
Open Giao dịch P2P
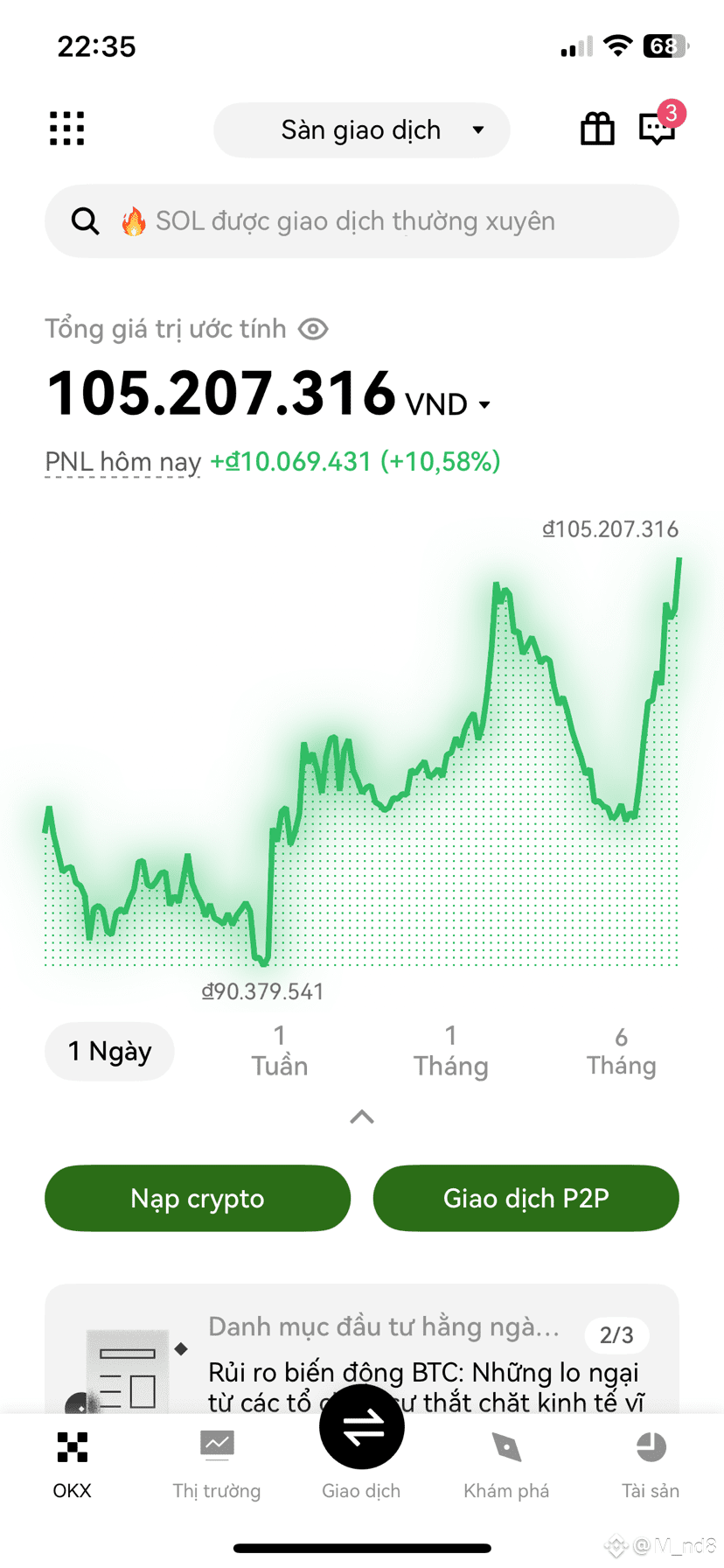[x=526, y=1198]
